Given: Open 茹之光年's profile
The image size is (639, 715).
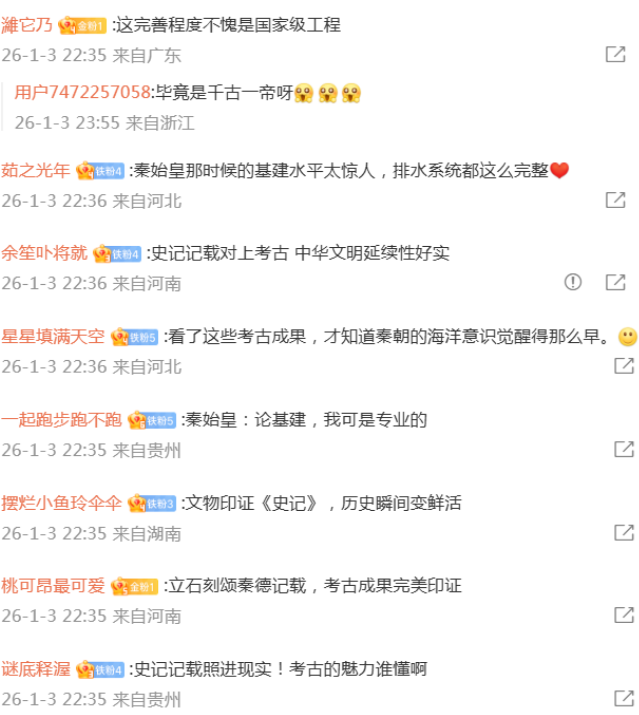Looking at the screenshot, I should (35, 170).
